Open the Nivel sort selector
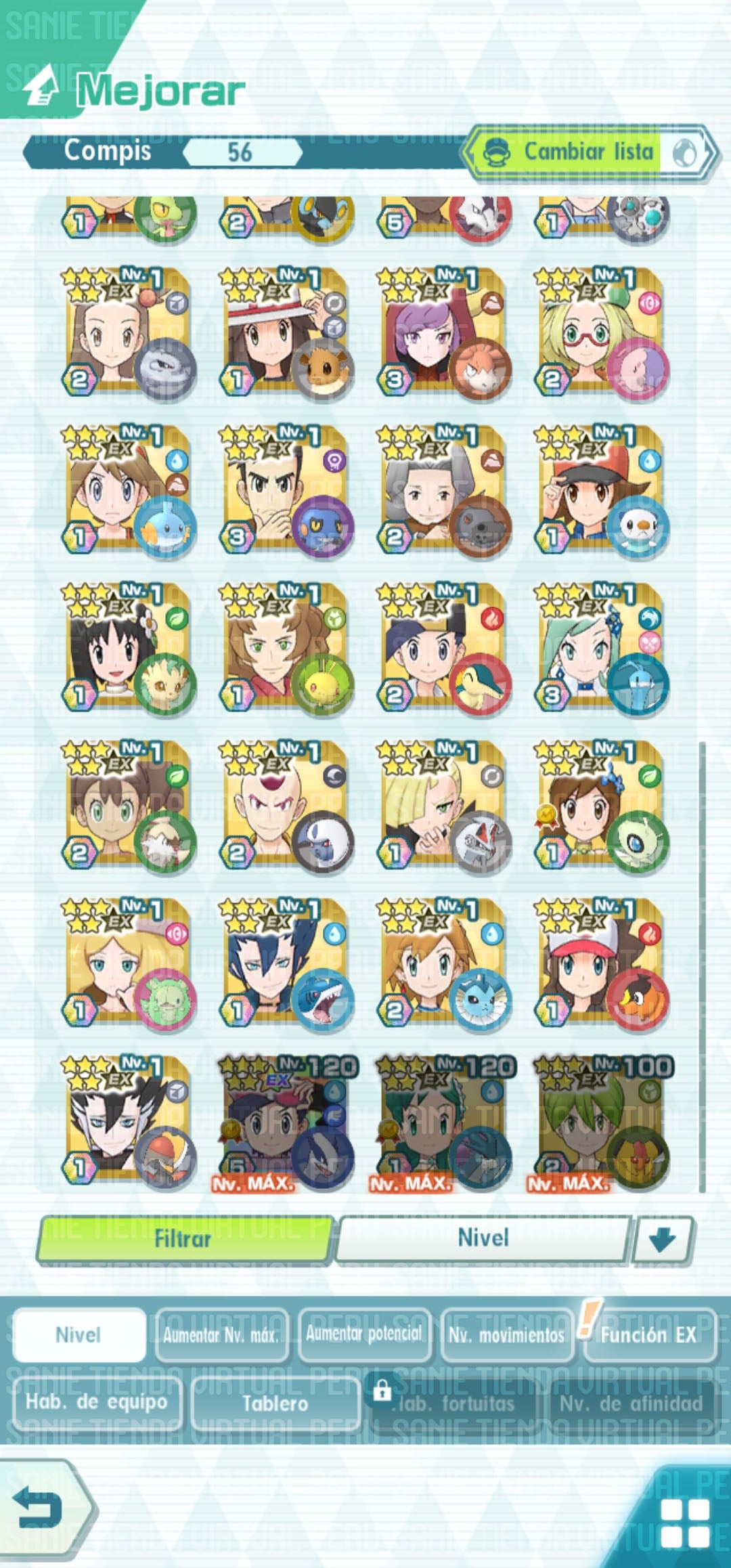731x1568 pixels. tap(483, 1238)
